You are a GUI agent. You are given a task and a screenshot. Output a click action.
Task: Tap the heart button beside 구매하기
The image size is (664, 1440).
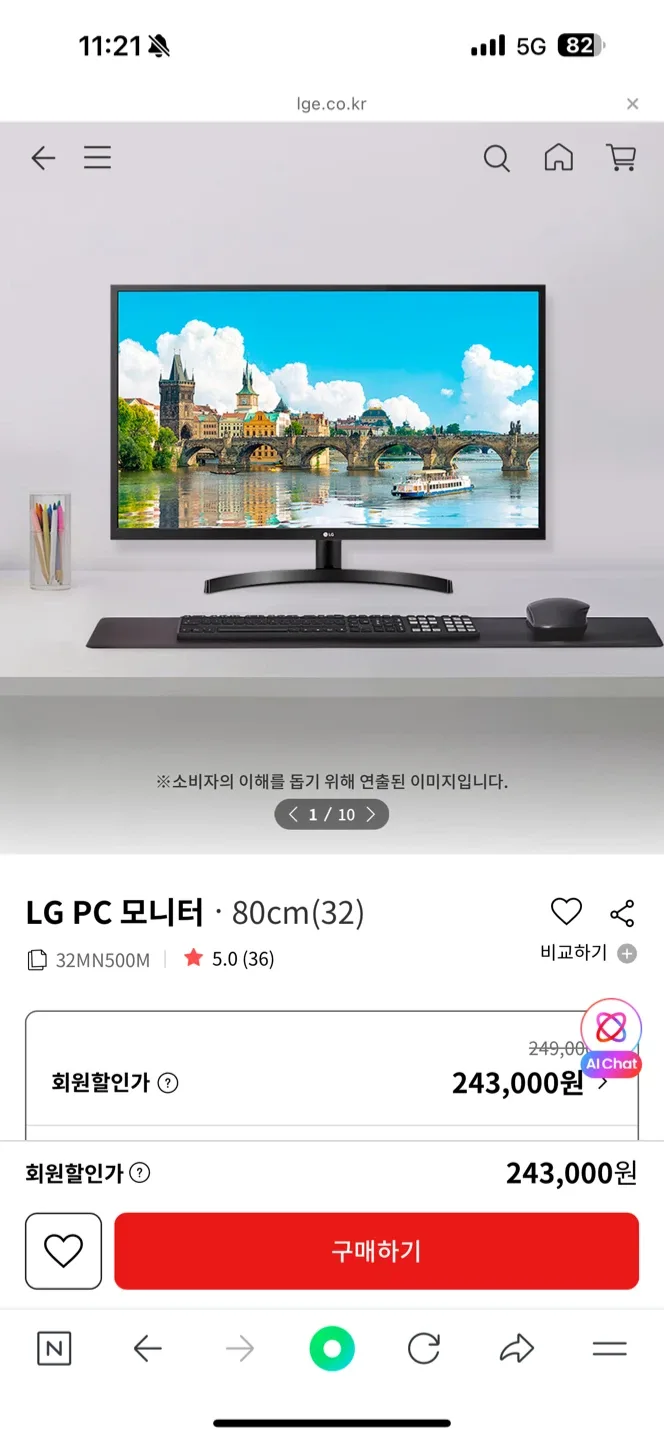point(63,1251)
